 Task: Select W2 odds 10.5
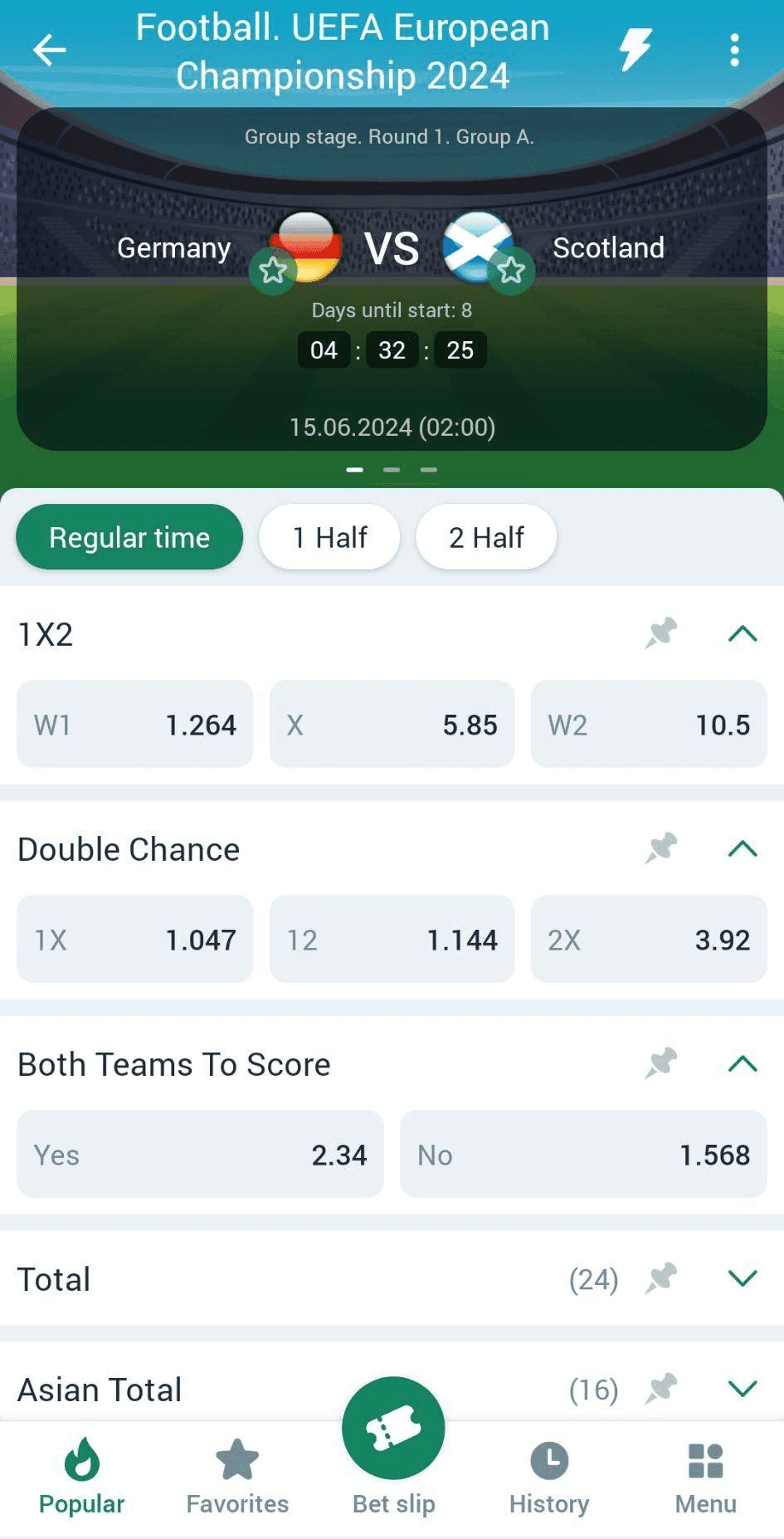click(x=649, y=724)
